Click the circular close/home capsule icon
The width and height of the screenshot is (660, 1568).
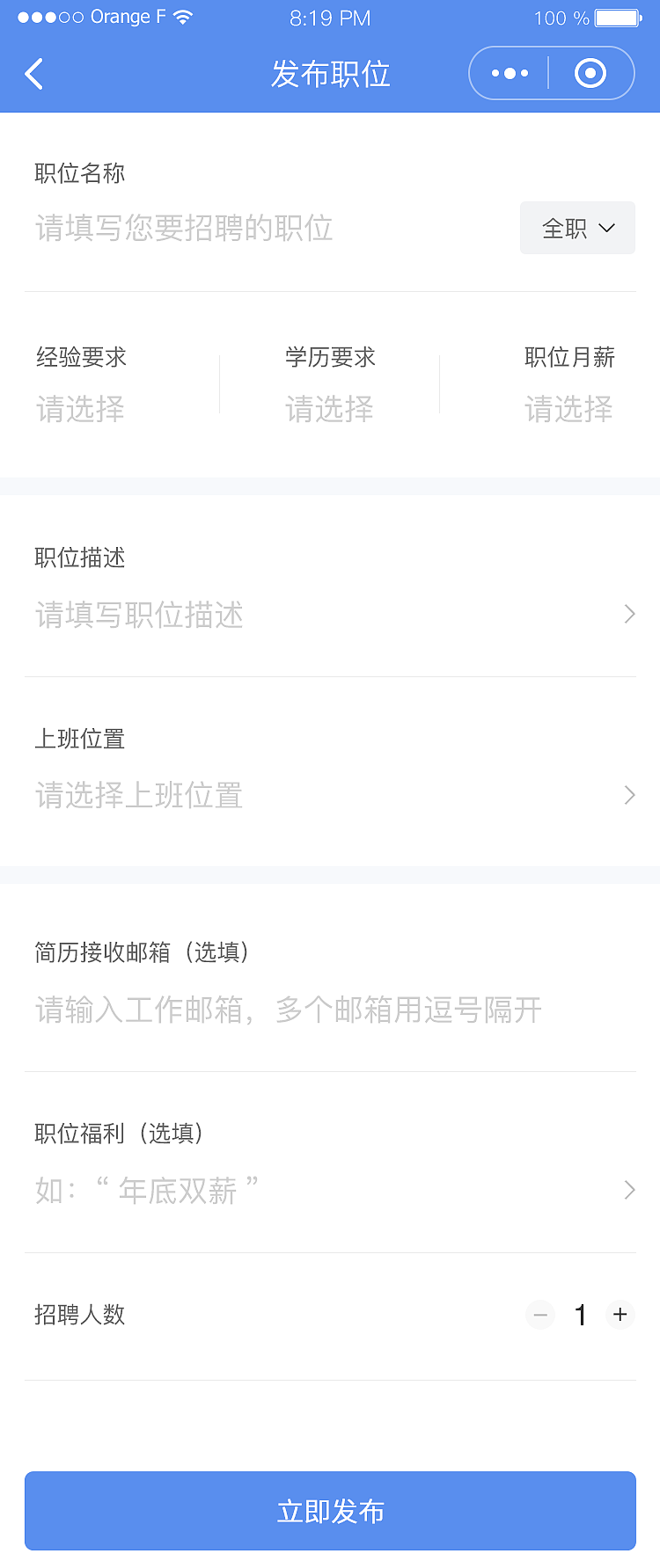coord(590,73)
